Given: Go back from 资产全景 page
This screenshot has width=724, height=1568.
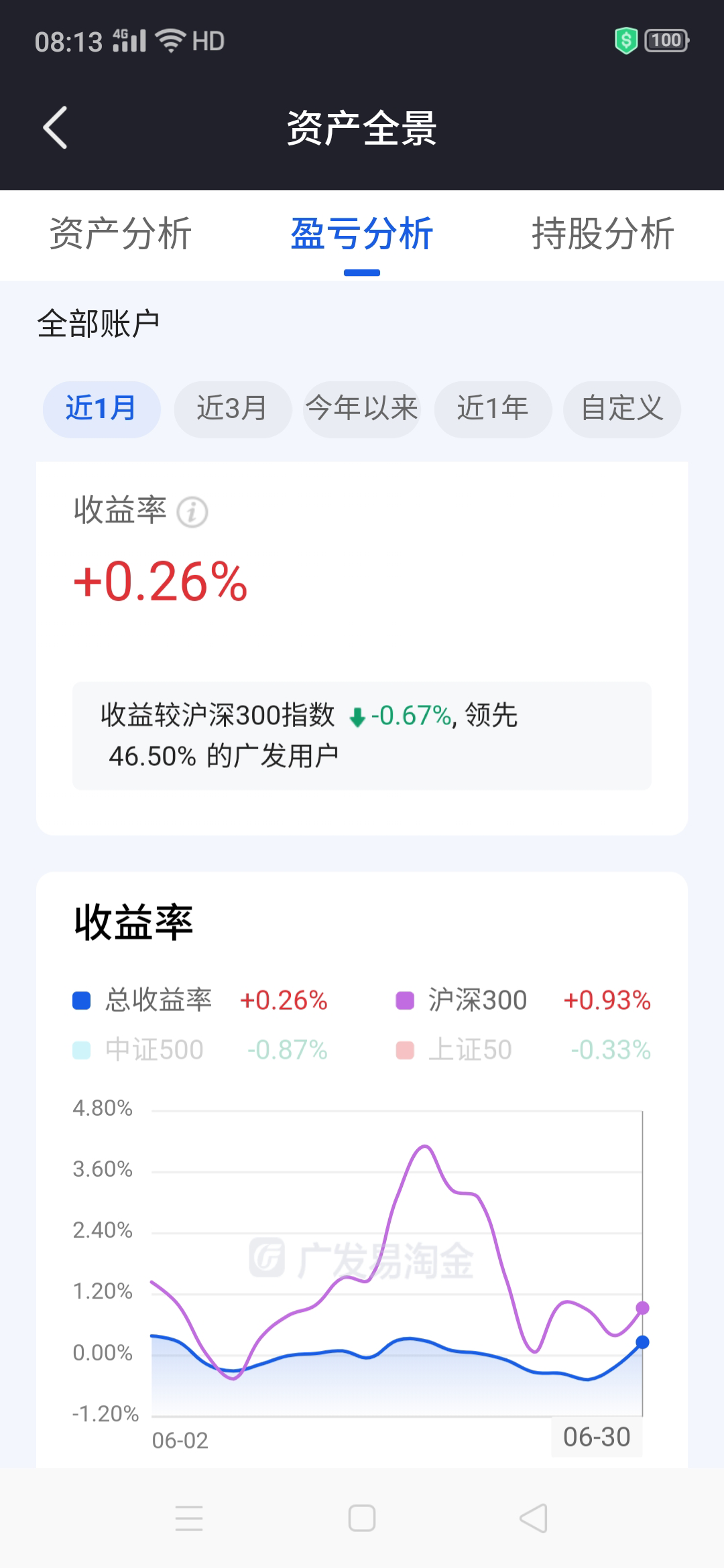Looking at the screenshot, I should 55,127.
